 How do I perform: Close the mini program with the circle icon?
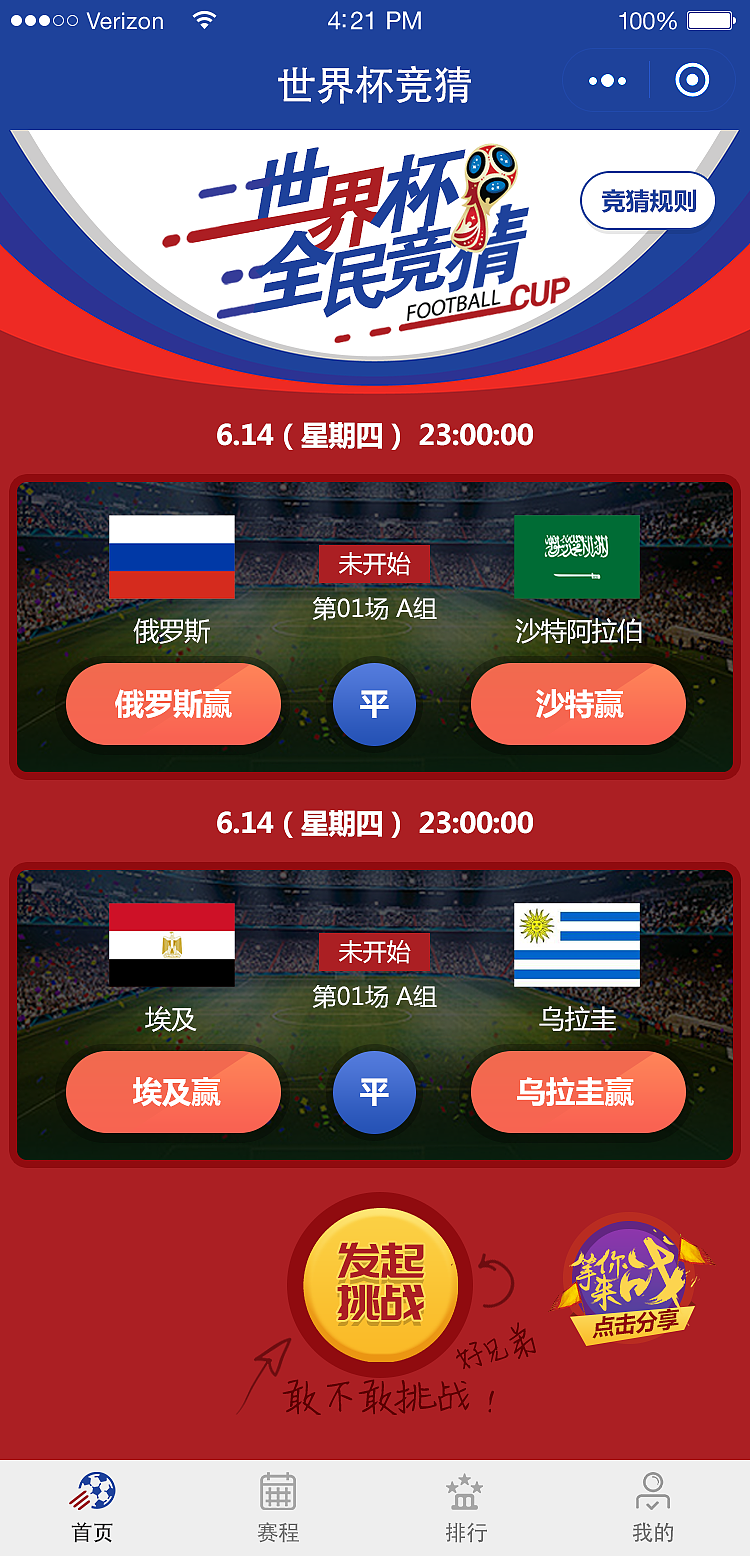coord(692,81)
